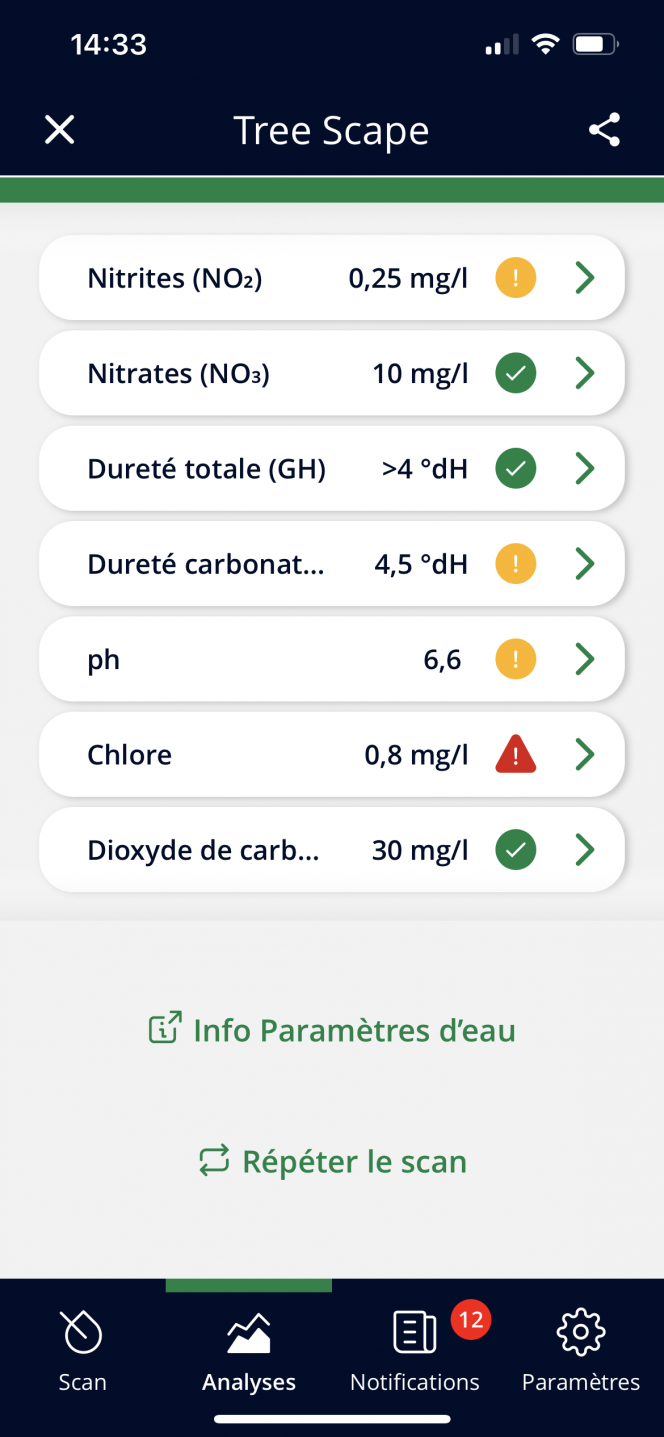Open the Paramètres tab
Image resolution: width=664 pixels, height=1437 pixels.
(x=581, y=1350)
